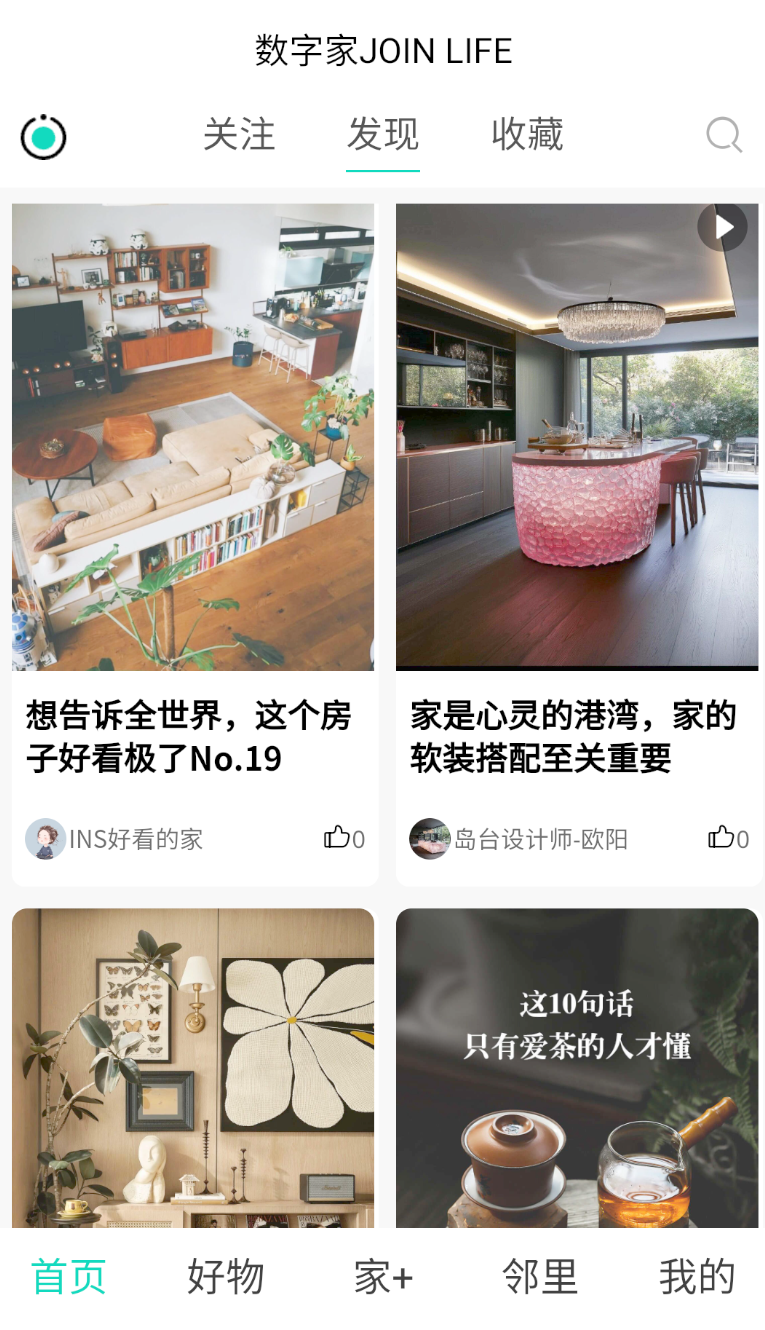This screenshot has width=765, height=1330.
Task: Open INS好看的家 author profile via avatar
Action: [45, 838]
